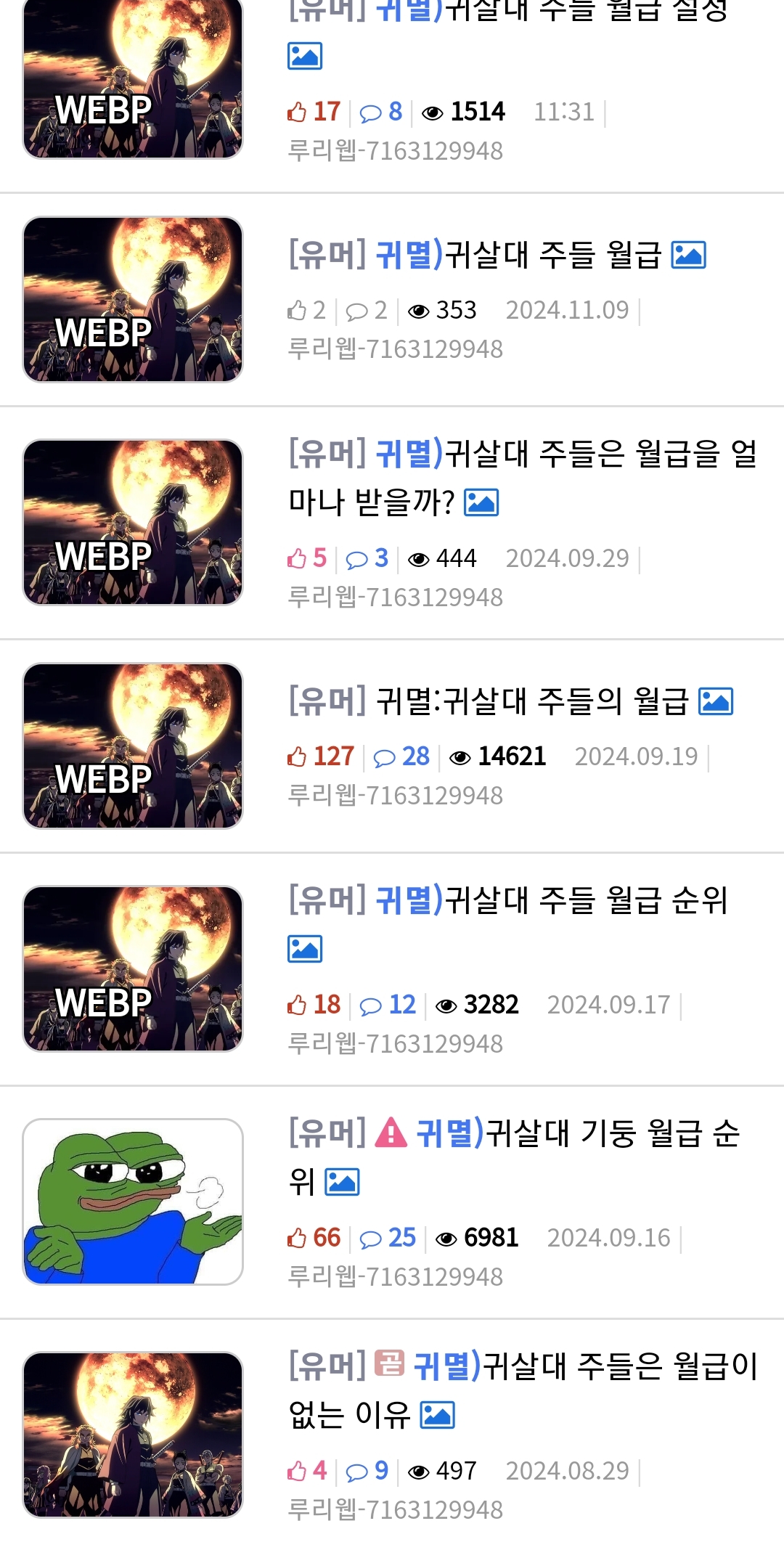Viewport: 784px width, 1550px height.
Task: Click the date 2024.09.19 on the post
Action: coord(637,755)
